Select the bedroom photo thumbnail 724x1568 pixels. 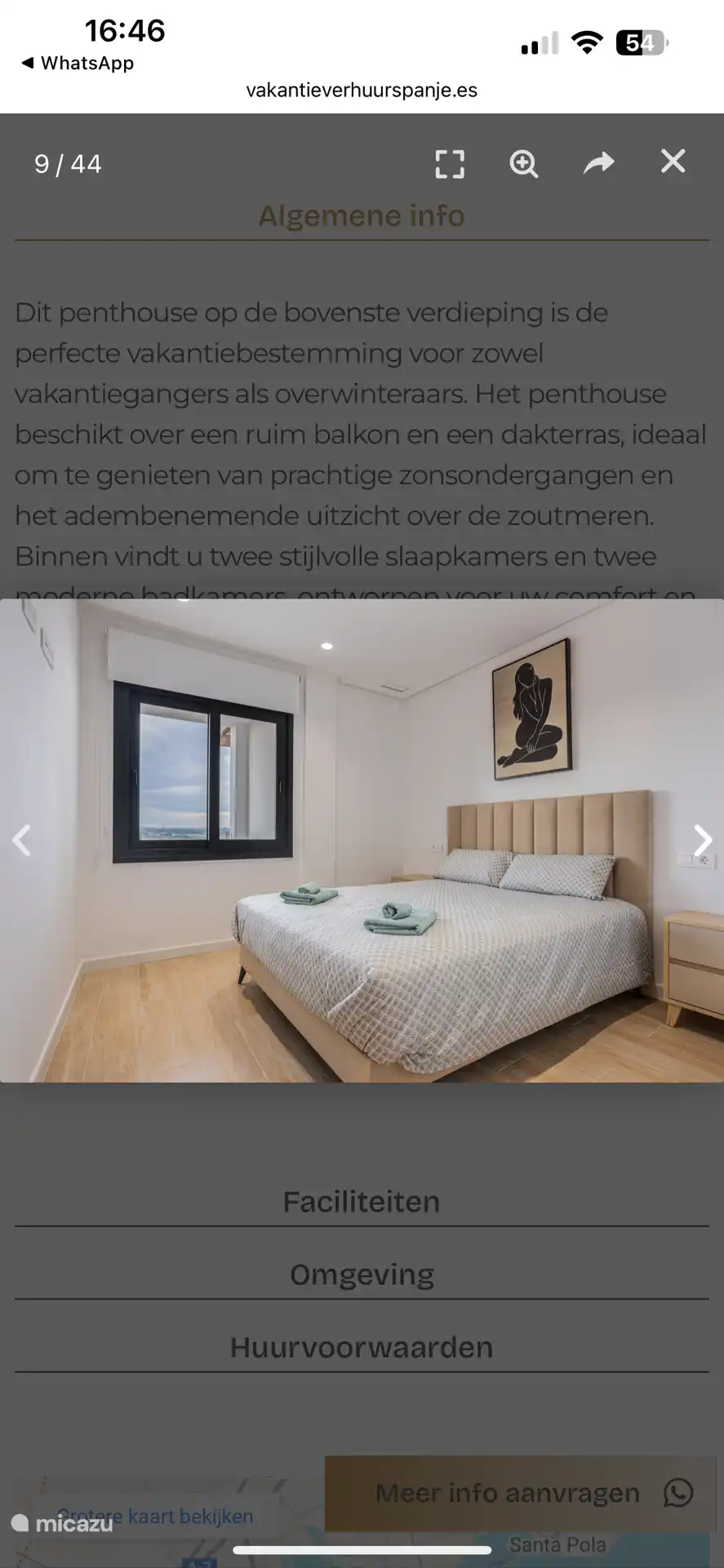pyautogui.click(x=362, y=841)
